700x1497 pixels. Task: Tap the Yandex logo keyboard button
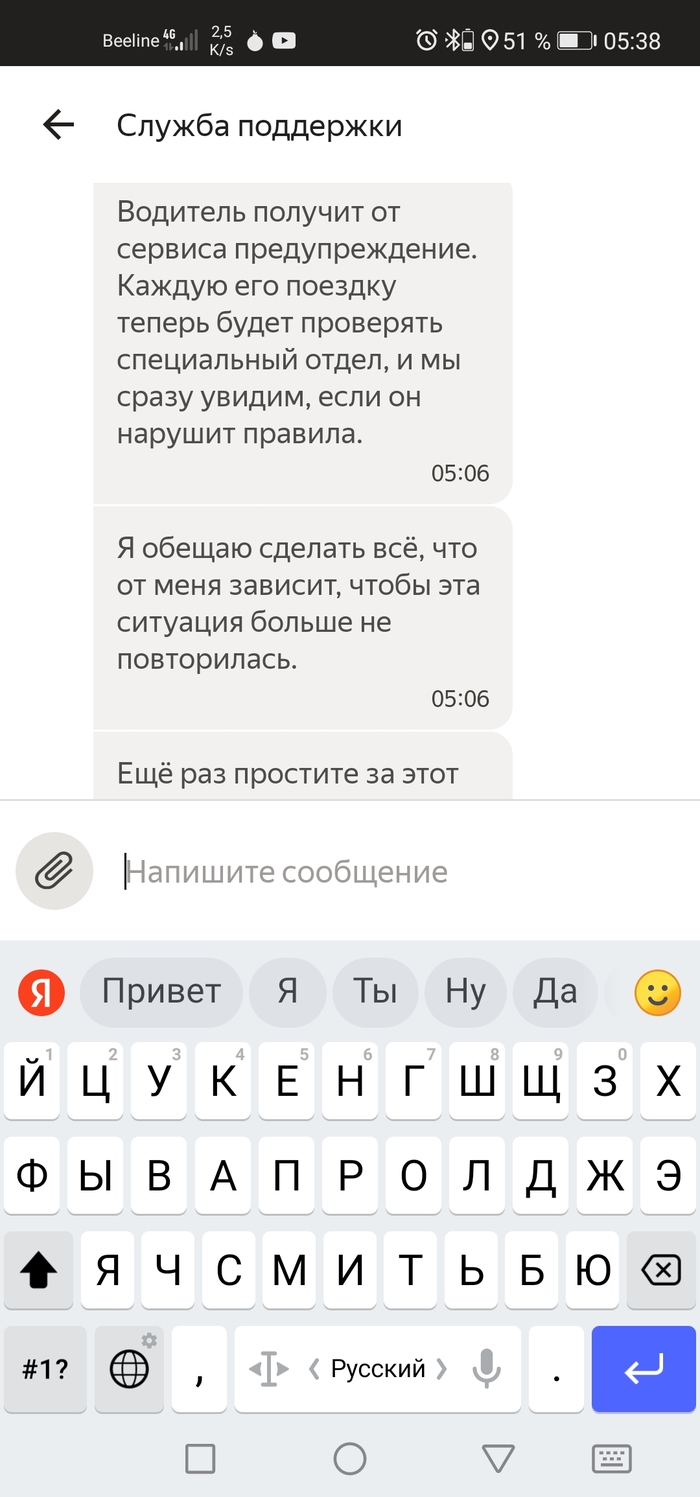41,993
